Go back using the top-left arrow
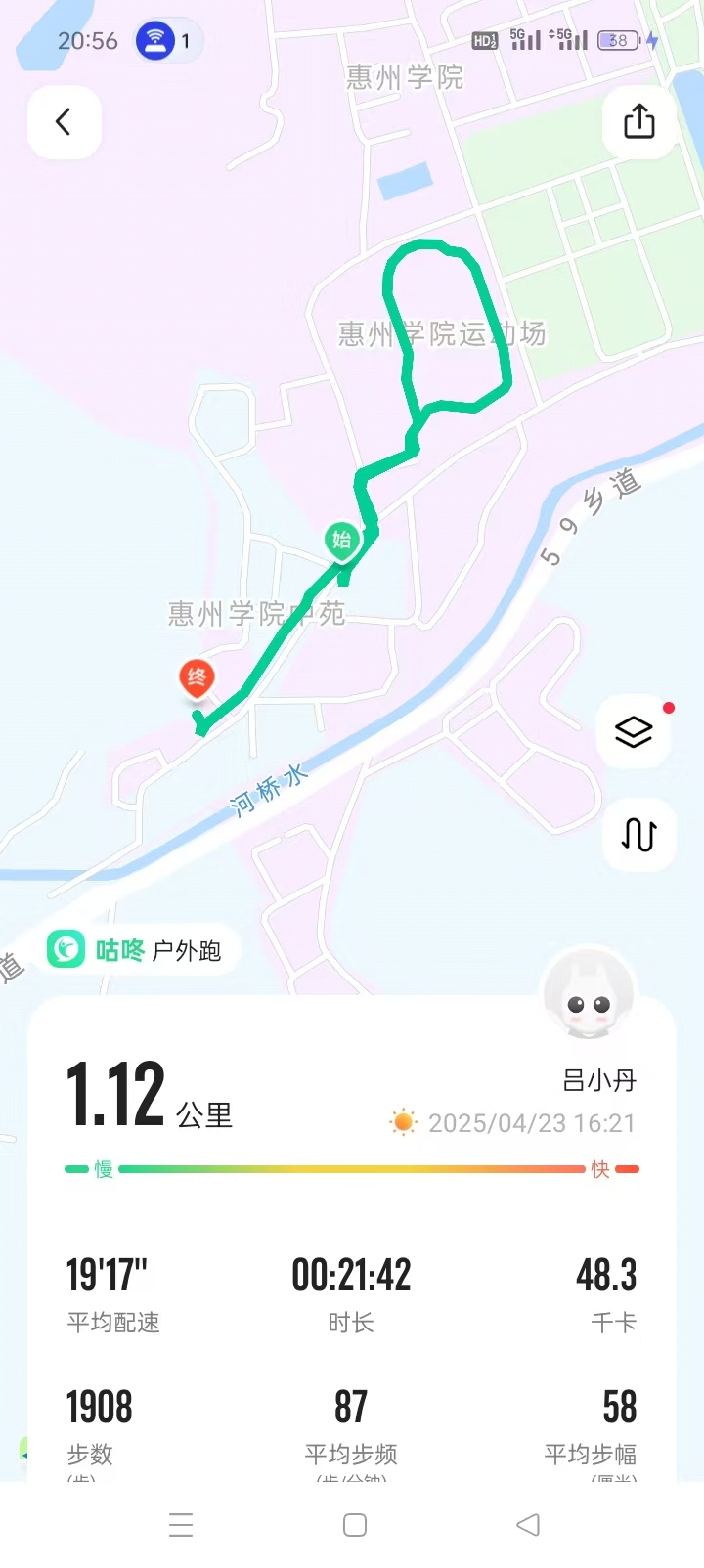This screenshot has height=1568, width=704. [x=64, y=122]
